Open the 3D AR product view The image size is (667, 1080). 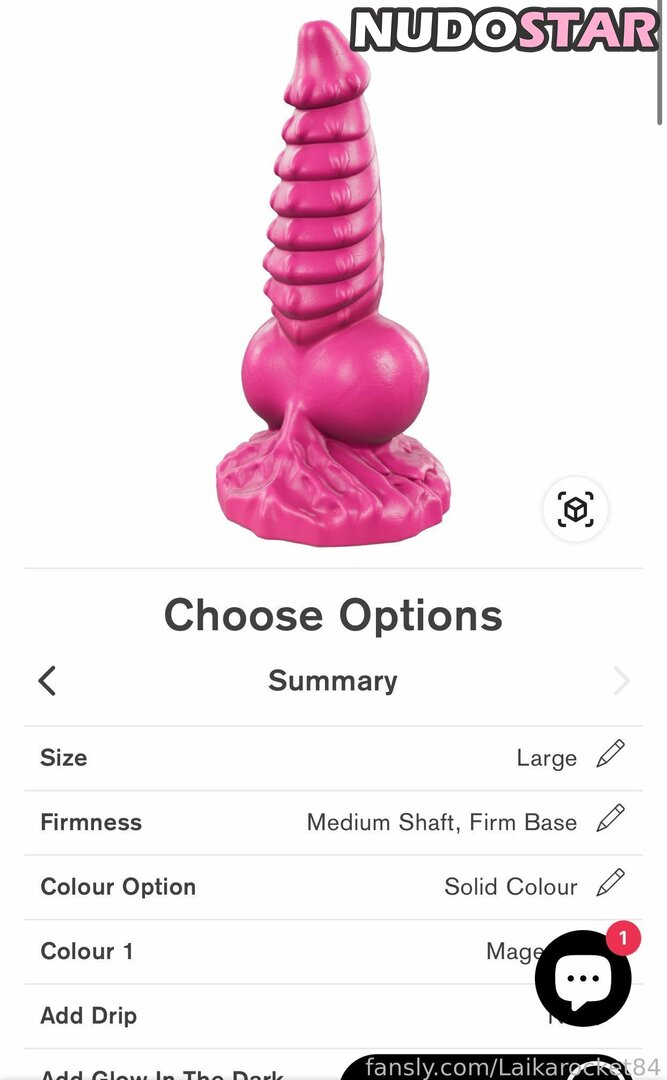(x=575, y=510)
